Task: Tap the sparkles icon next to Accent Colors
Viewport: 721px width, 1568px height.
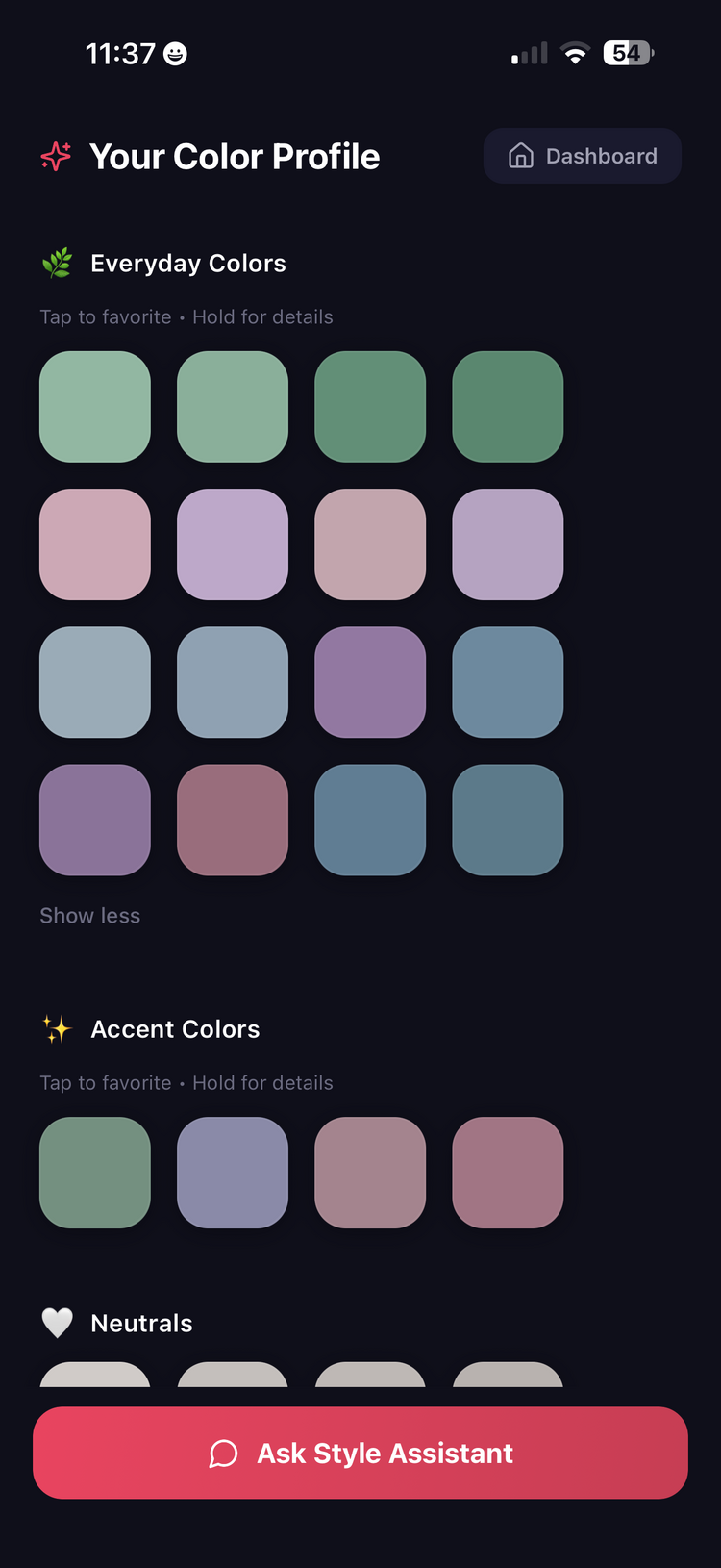Action: click(x=56, y=1028)
